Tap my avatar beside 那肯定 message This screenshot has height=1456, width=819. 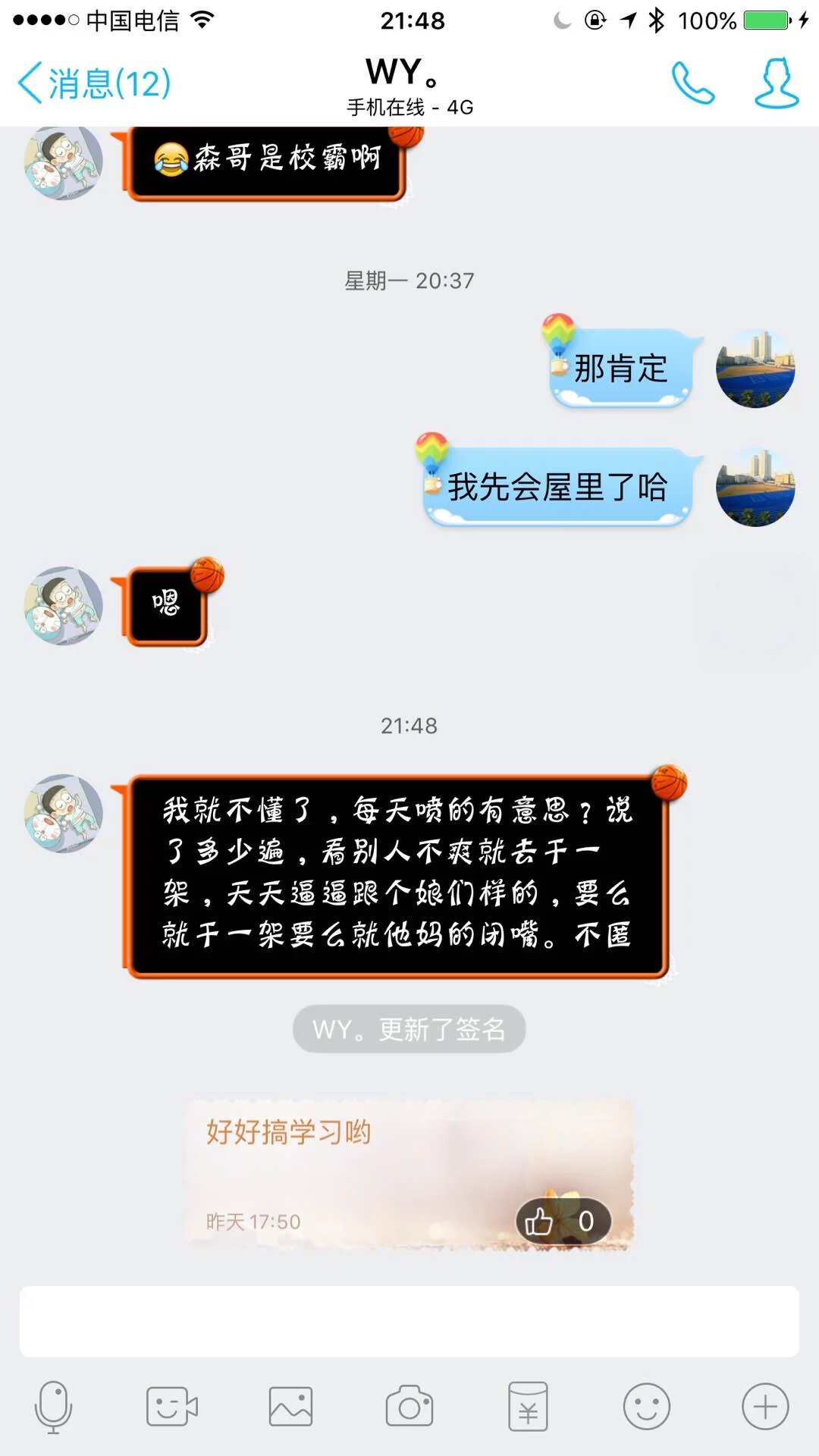[755, 369]
